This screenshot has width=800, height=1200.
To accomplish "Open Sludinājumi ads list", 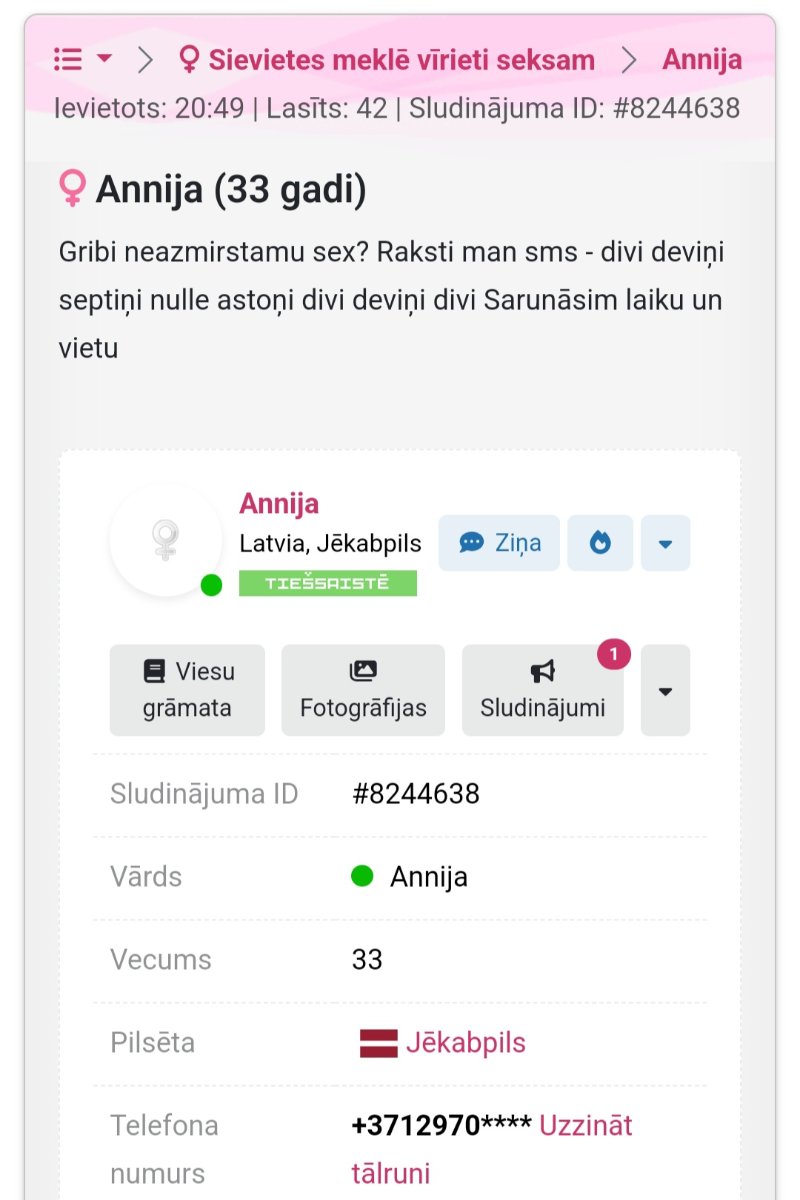I will tap(542, 690).
